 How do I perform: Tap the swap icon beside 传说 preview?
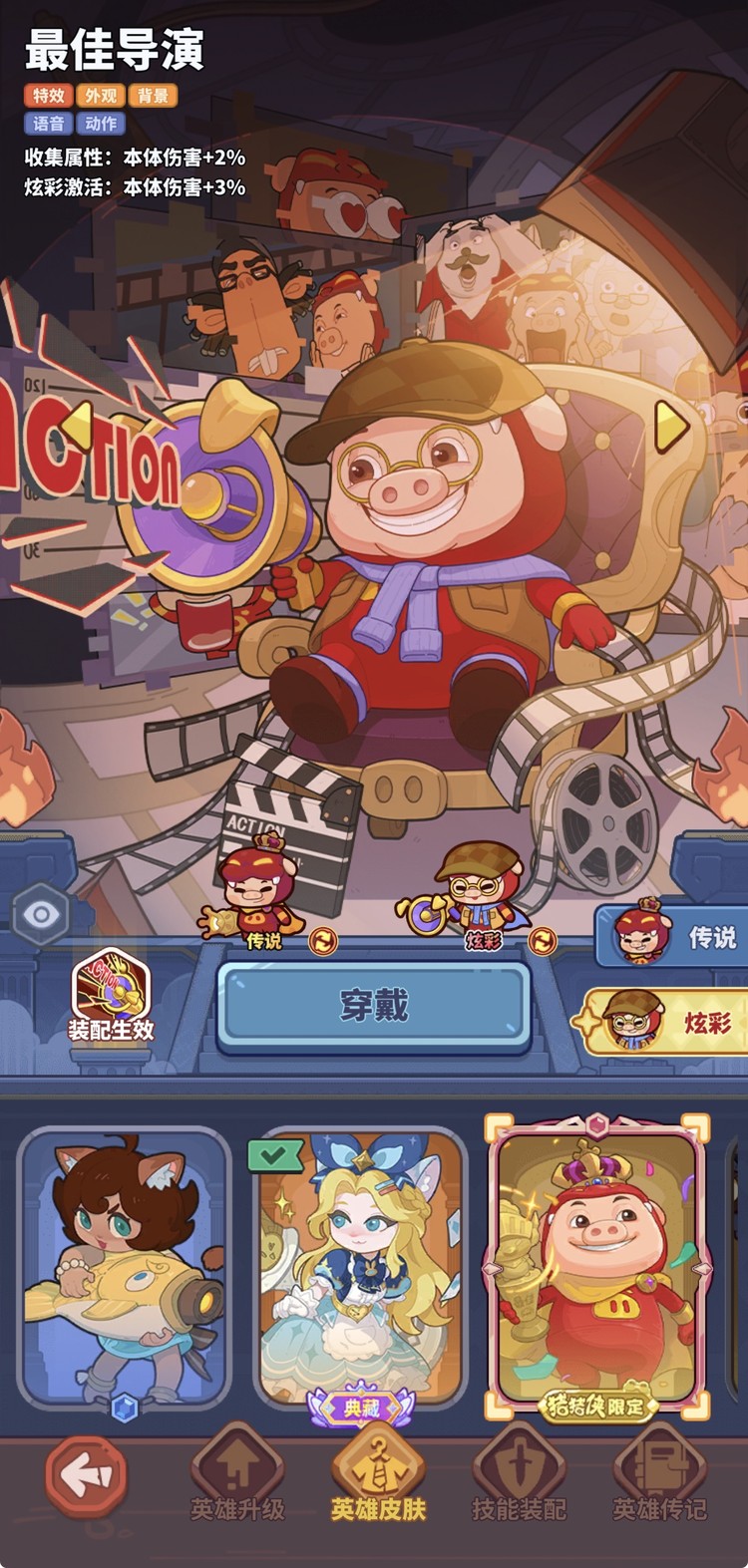322,940
